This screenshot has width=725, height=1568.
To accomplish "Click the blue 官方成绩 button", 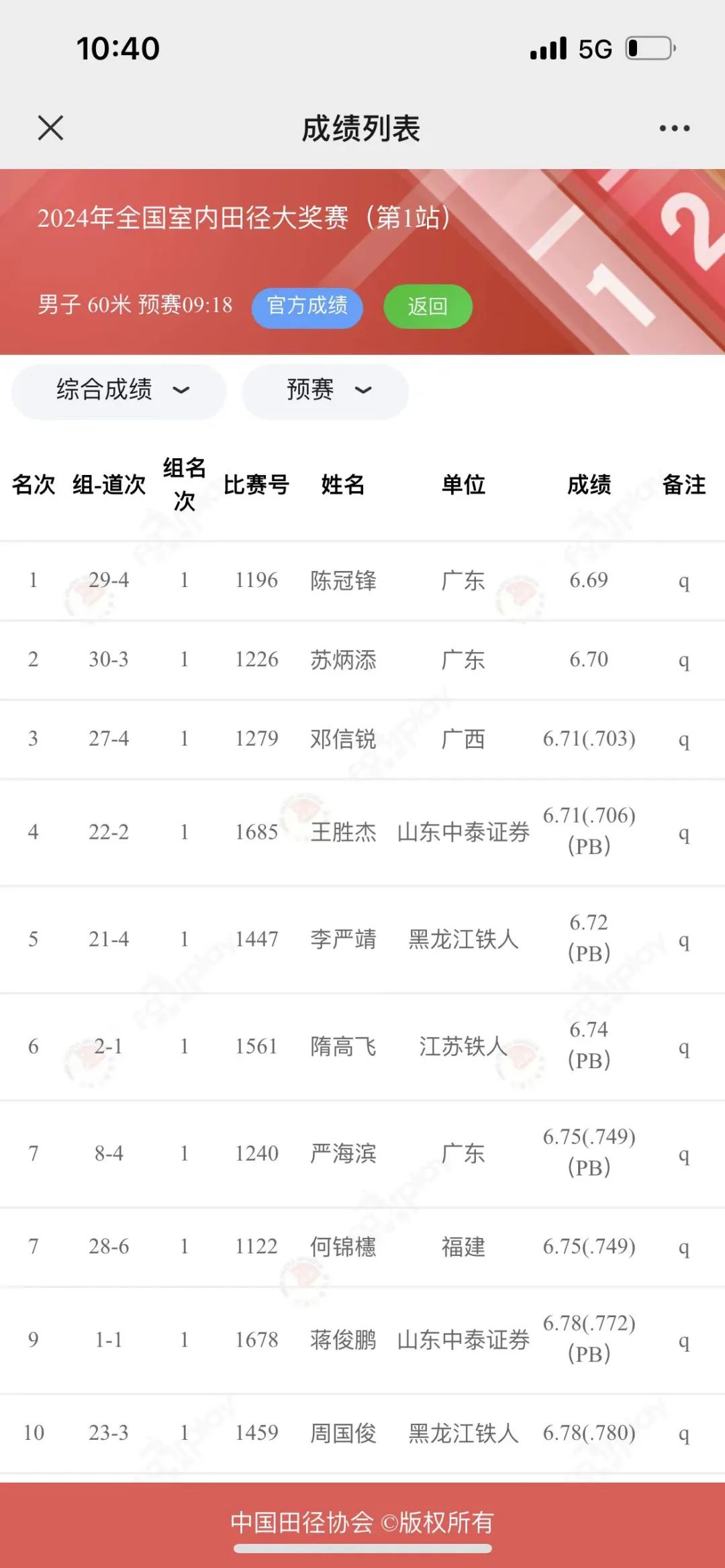I will tap(307, 307).
